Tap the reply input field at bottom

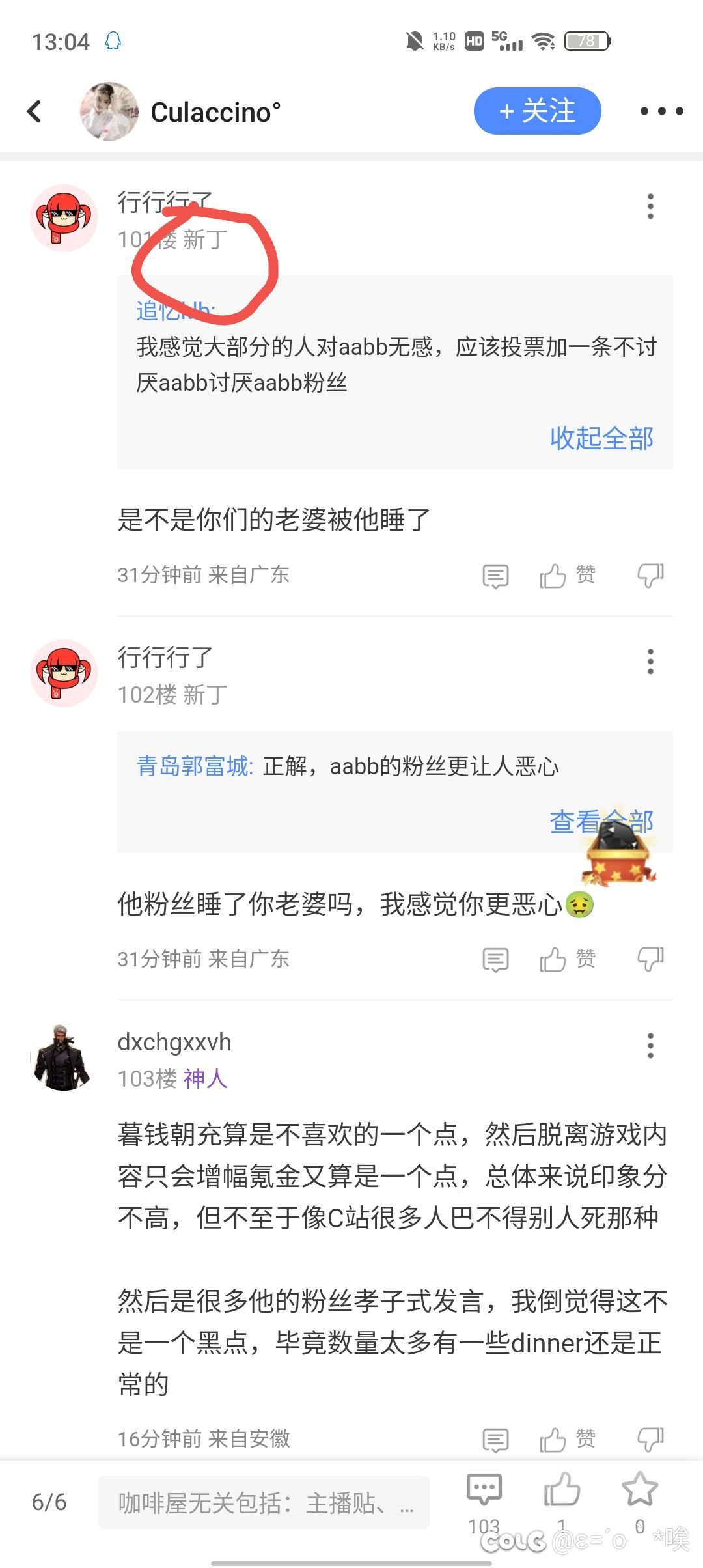click(264, 1503)
